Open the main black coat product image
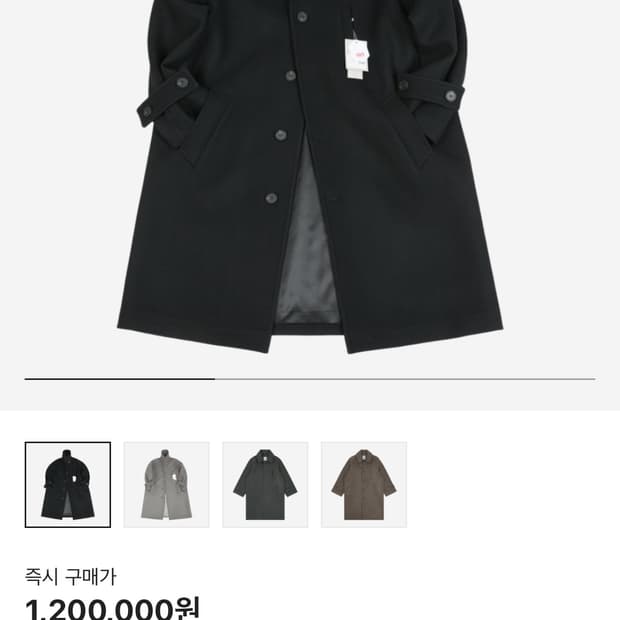Image resolution: width=620 pixels, height=620 pixels. [x=310, y=178]
